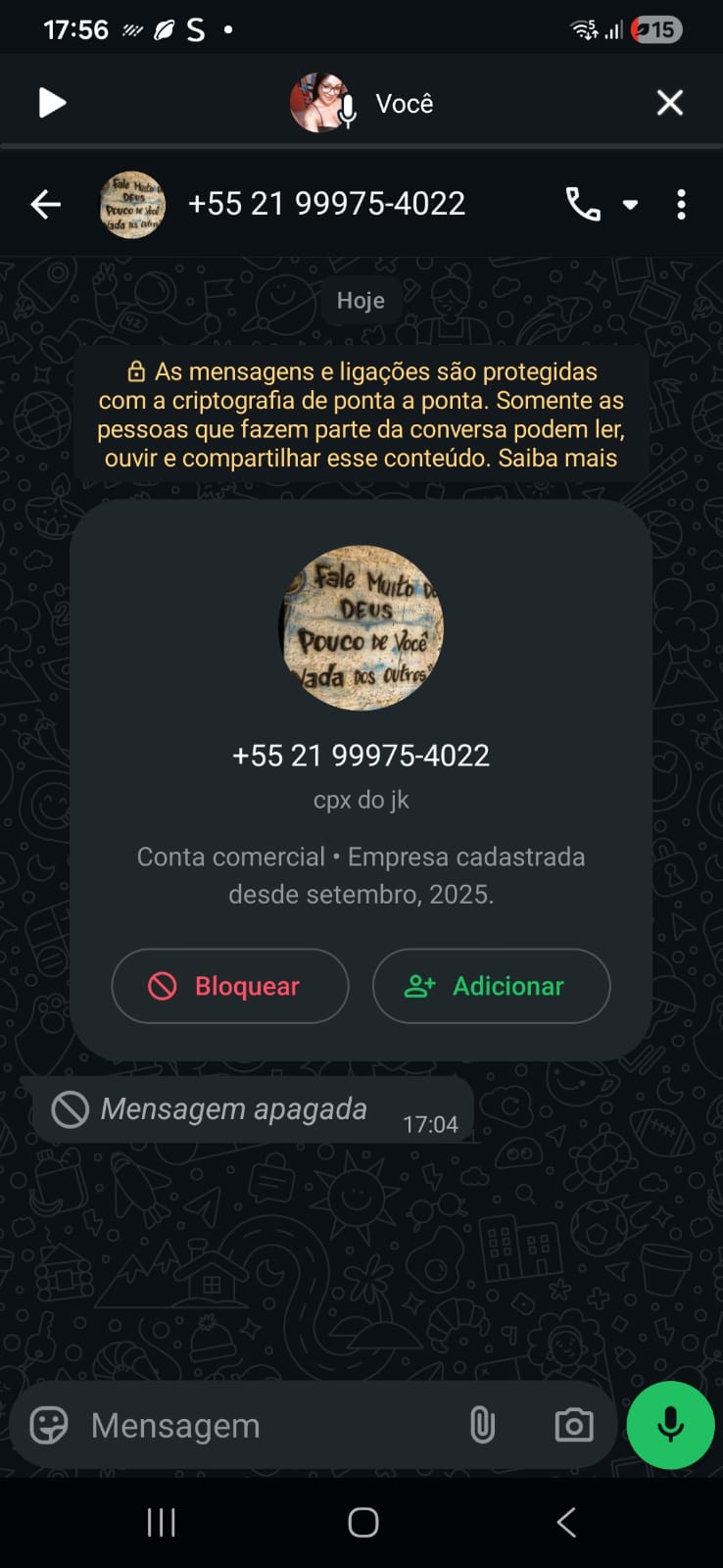Play the voice message from Você
723x1568 pixels.
(x=52, y=103)
